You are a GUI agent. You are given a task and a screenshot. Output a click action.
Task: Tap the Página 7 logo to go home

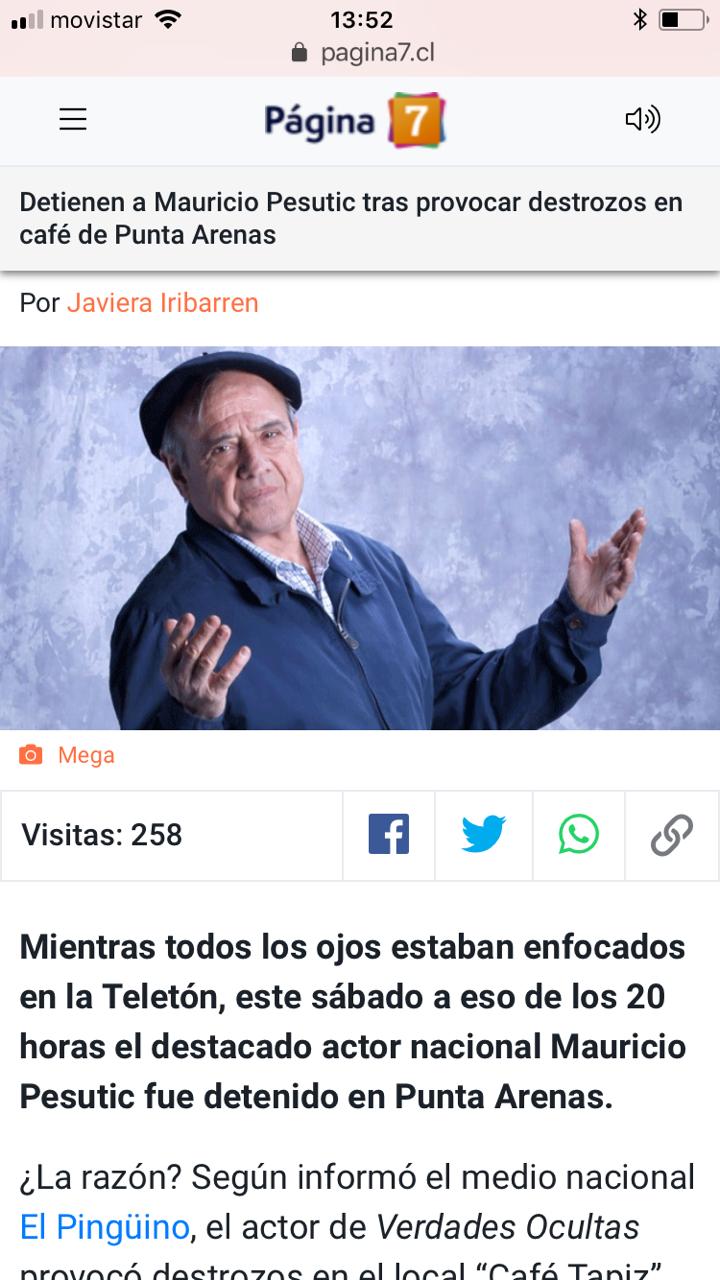[355, 121]
